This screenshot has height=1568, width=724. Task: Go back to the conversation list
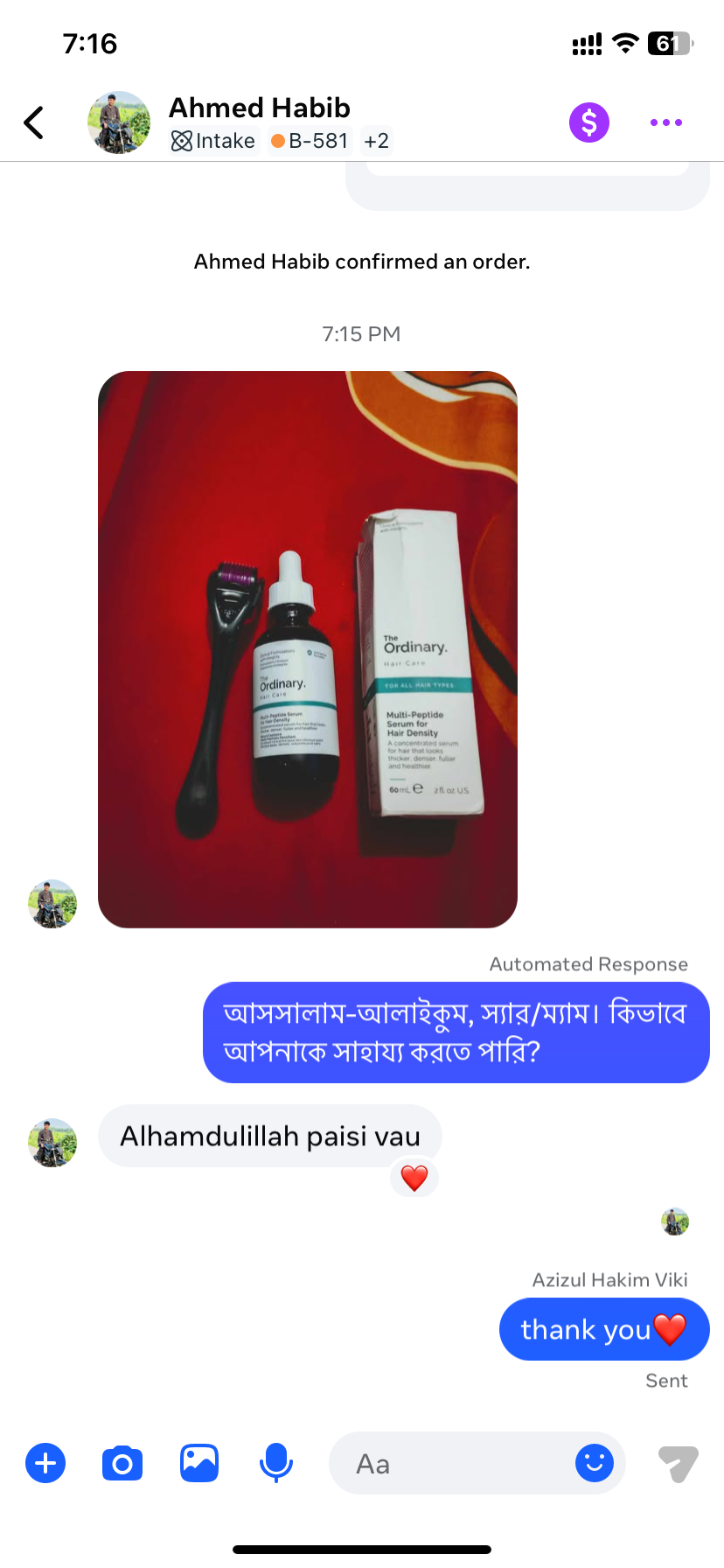point(33,122)
